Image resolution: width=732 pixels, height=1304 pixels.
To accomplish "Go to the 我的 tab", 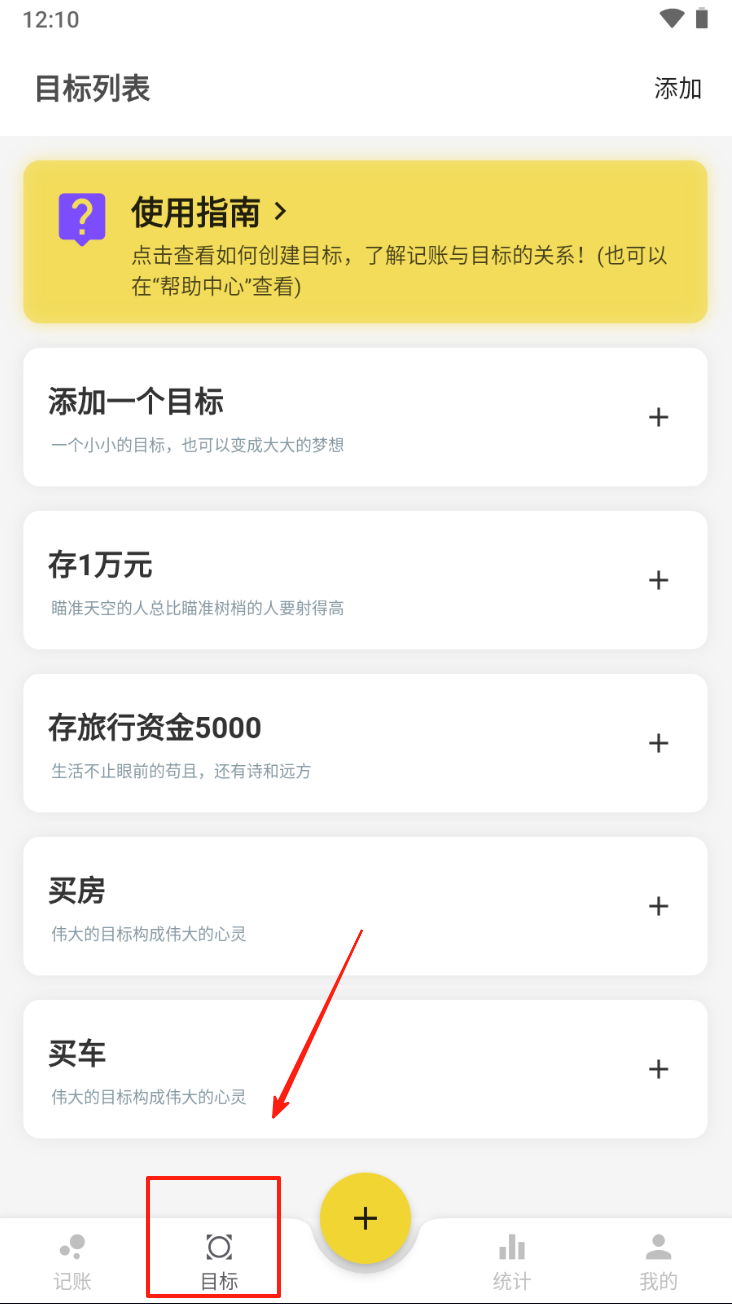I will (x=658, y=1260).
